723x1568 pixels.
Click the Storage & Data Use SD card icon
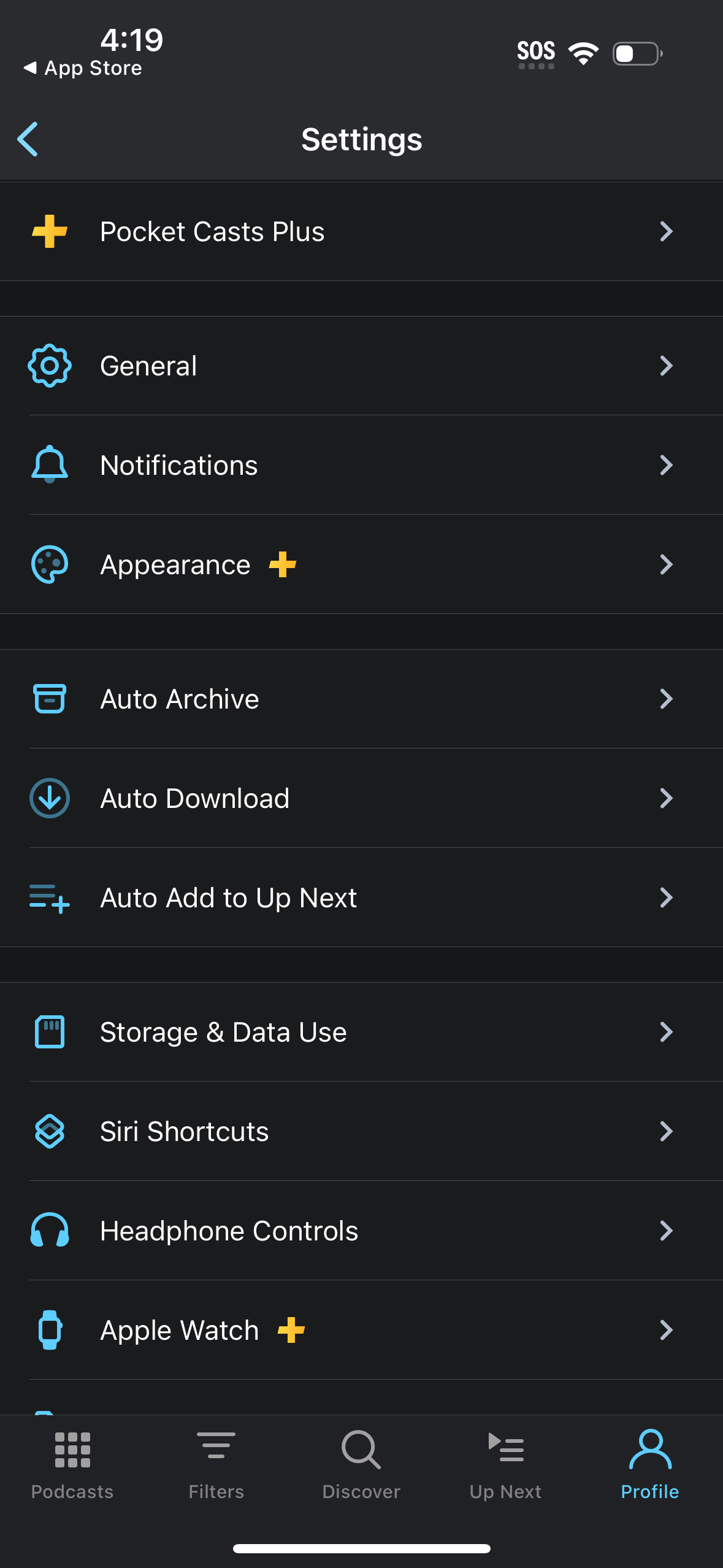coord(50,1032)
